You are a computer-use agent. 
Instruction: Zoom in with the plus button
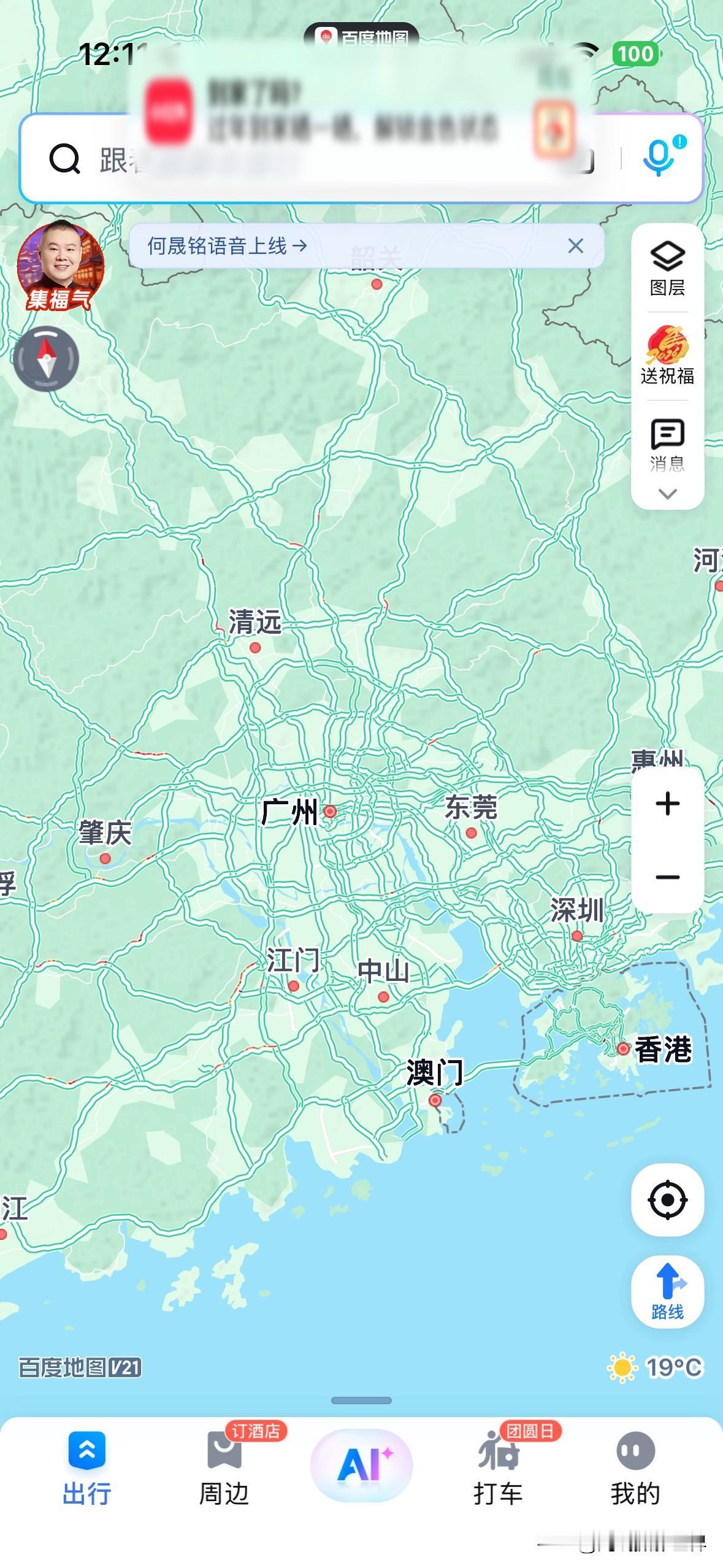pyautogui.click(x=667, y=804)
